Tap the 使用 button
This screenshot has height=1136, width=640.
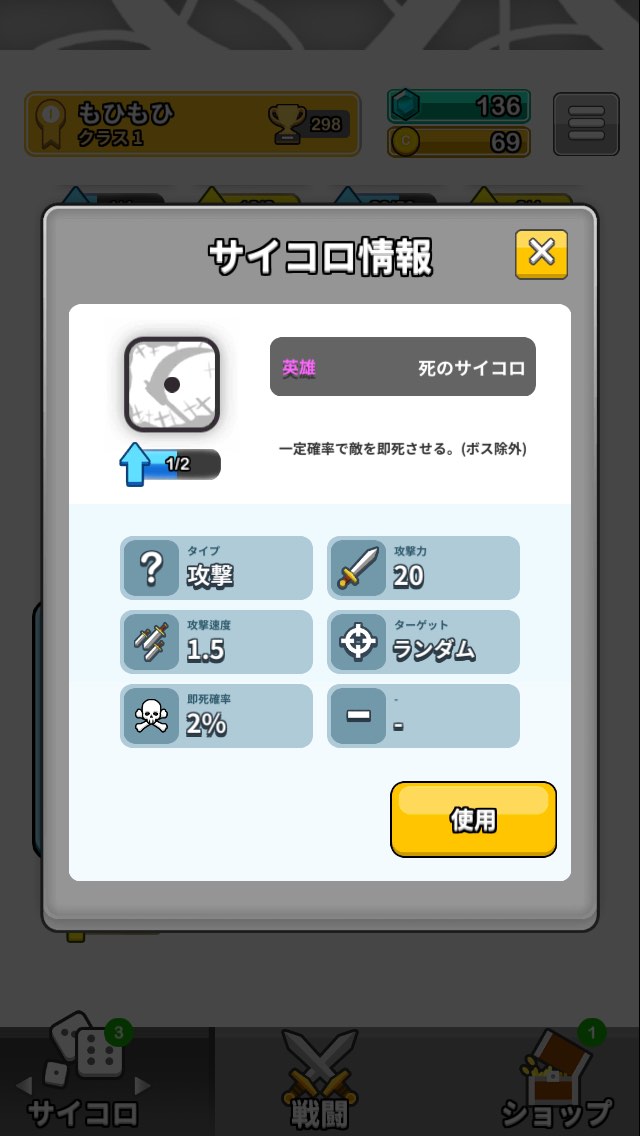pyautogui.click(x=473, y=819)
